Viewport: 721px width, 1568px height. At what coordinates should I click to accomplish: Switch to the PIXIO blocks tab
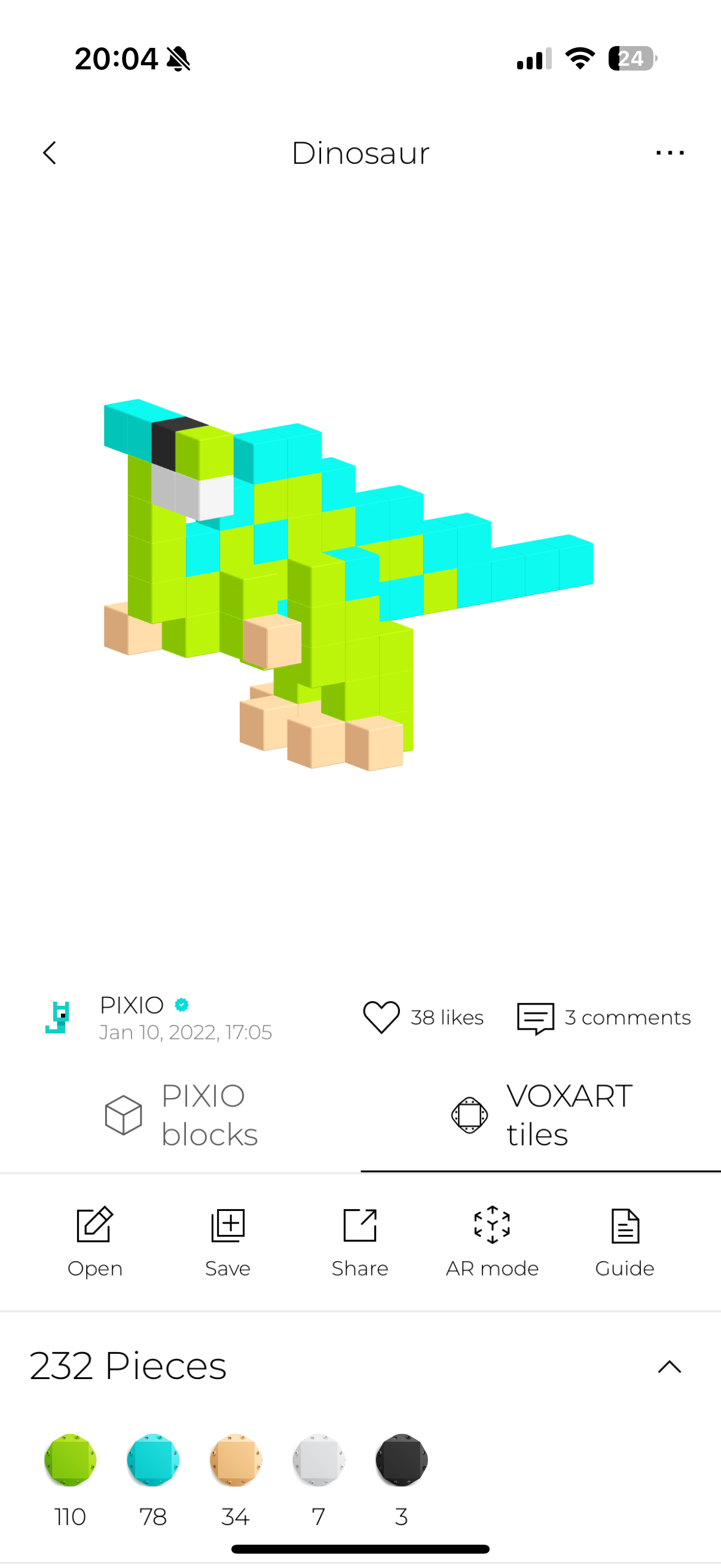[x=181, y=1115]
